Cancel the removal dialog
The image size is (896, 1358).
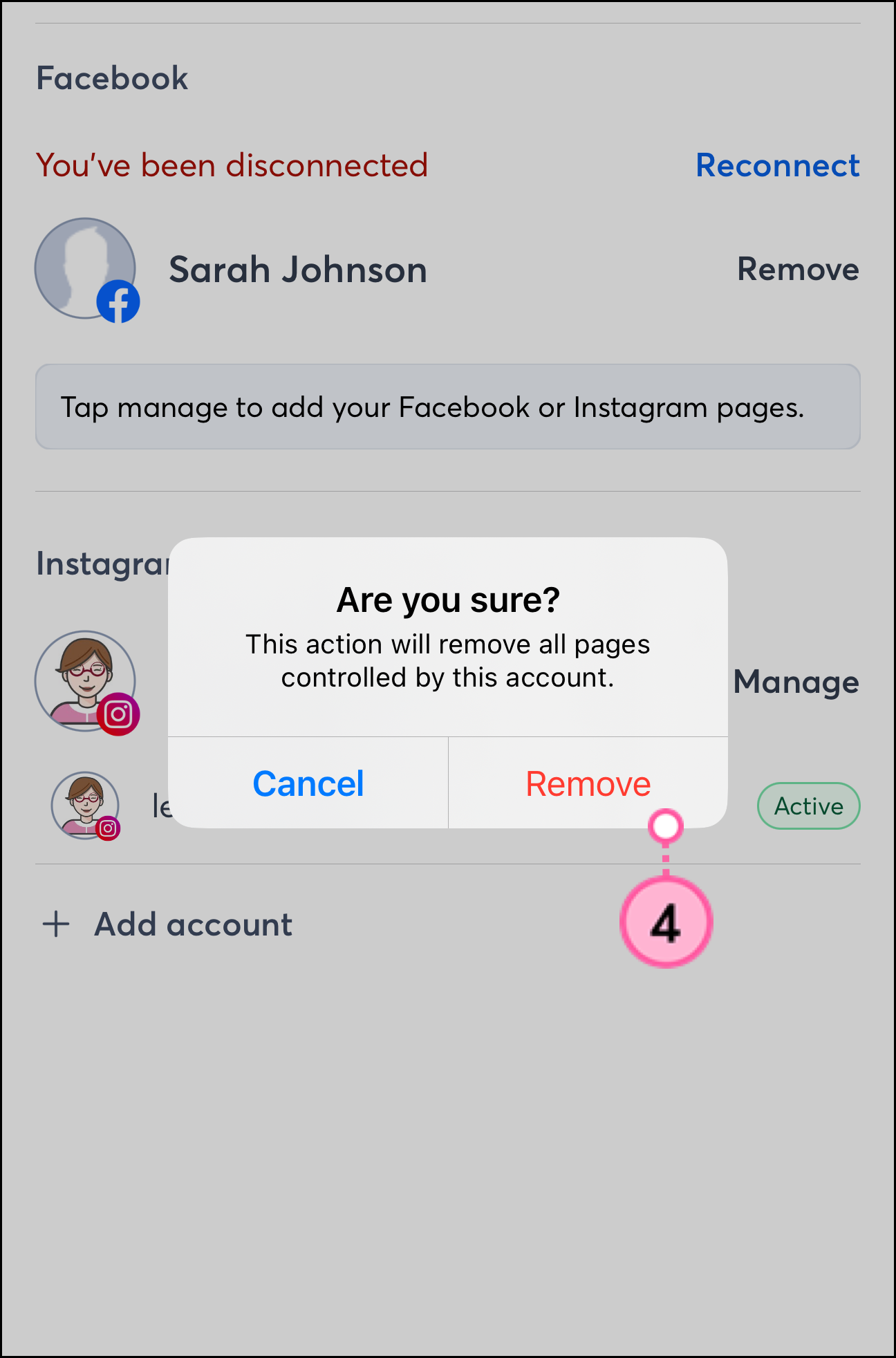point(308,784)
